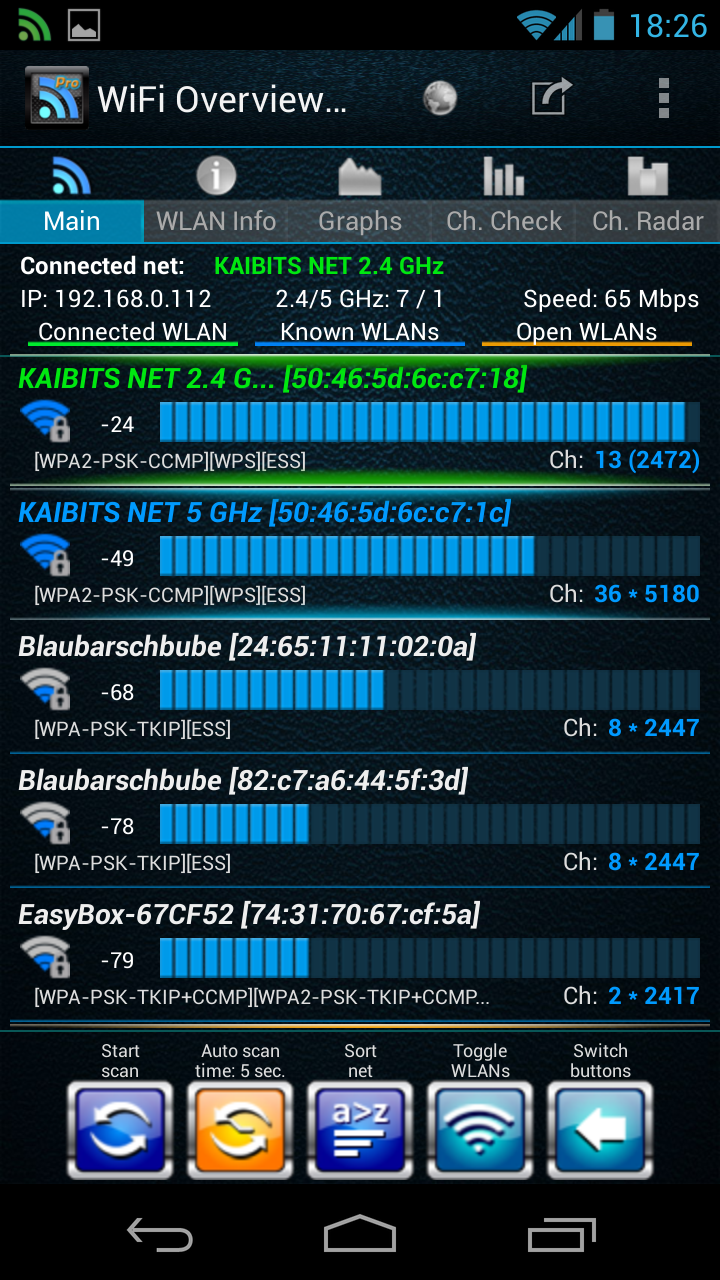
Task: Open the overflow menu in the title bar
Action: (663, 98)
